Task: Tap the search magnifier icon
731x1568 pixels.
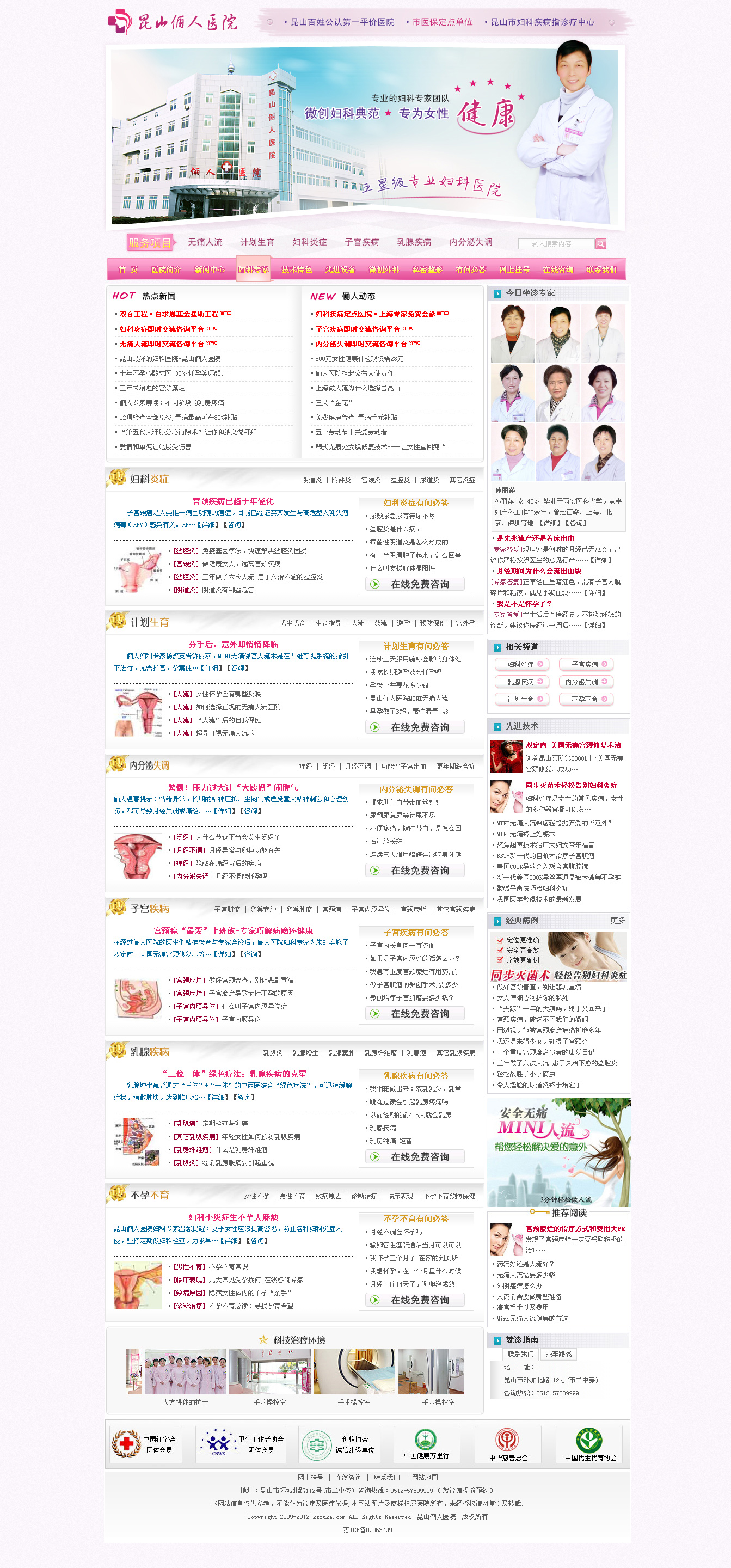Action: click(600, 243)
